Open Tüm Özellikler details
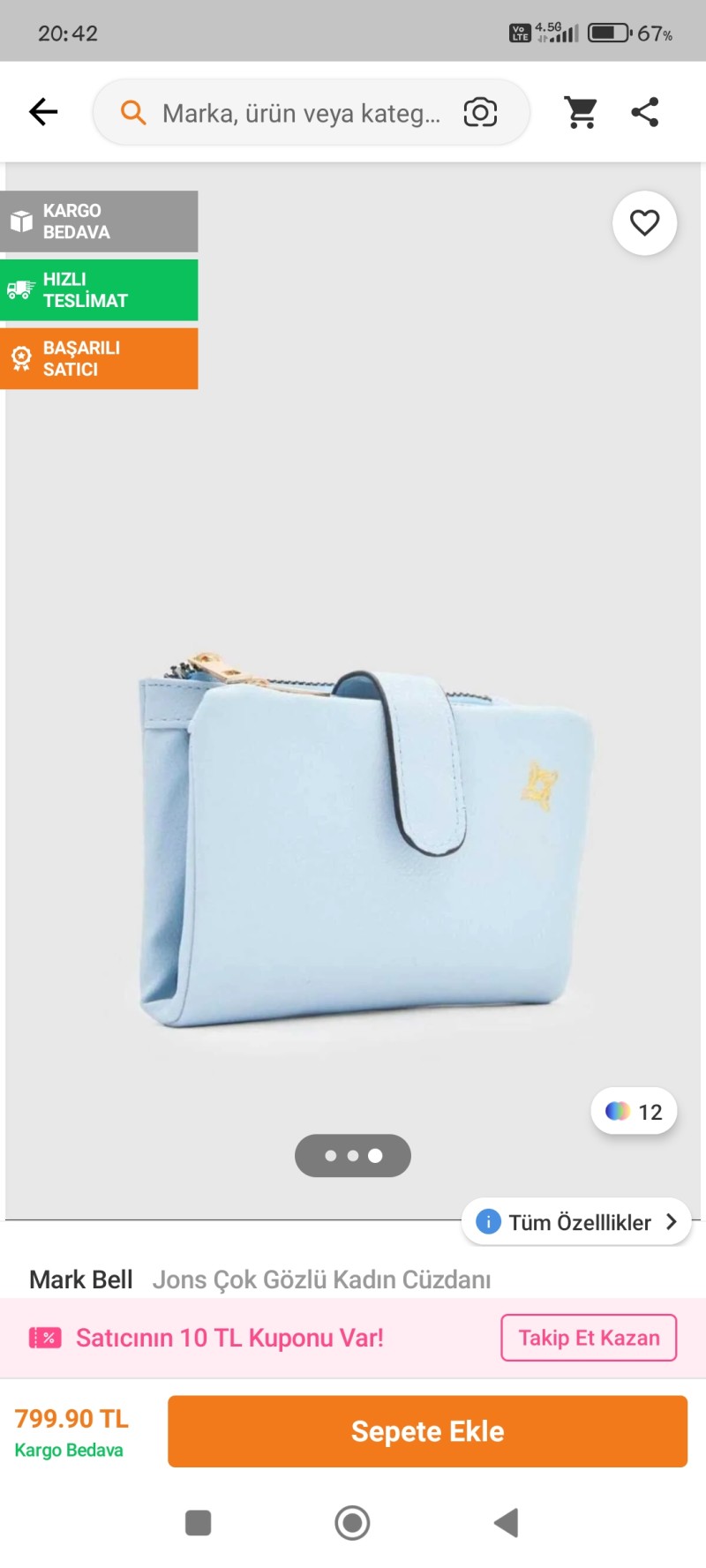 577,1222
